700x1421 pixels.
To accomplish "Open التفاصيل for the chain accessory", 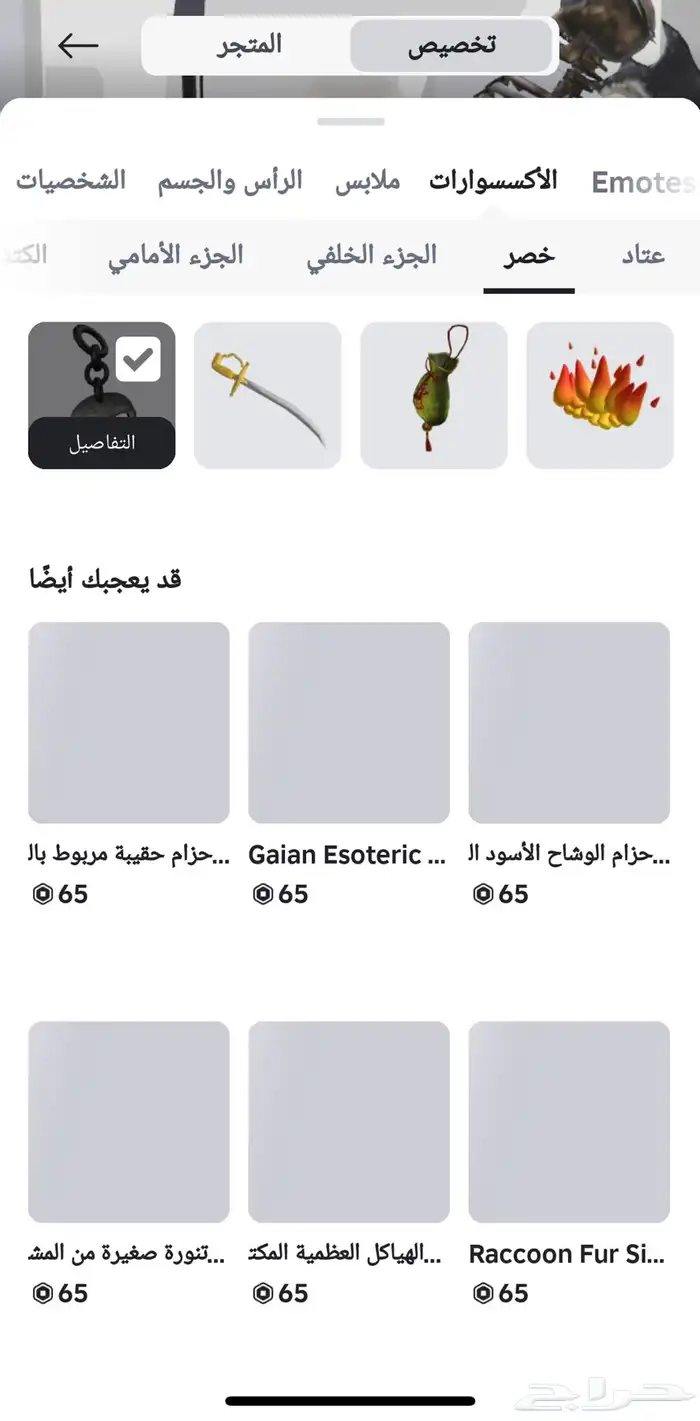I will click(102, 443).
